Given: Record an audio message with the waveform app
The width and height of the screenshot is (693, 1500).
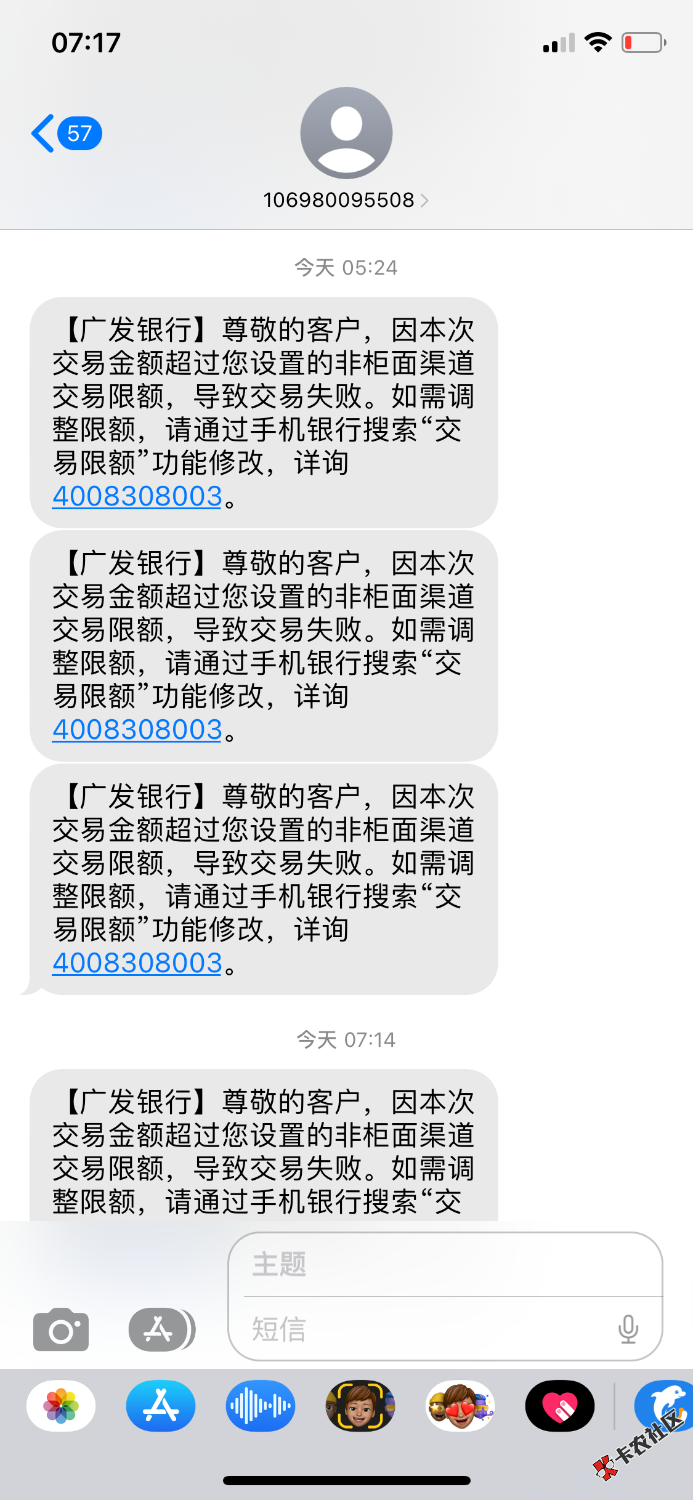Looking at the screenshot, I should [x=260, y=1407].
